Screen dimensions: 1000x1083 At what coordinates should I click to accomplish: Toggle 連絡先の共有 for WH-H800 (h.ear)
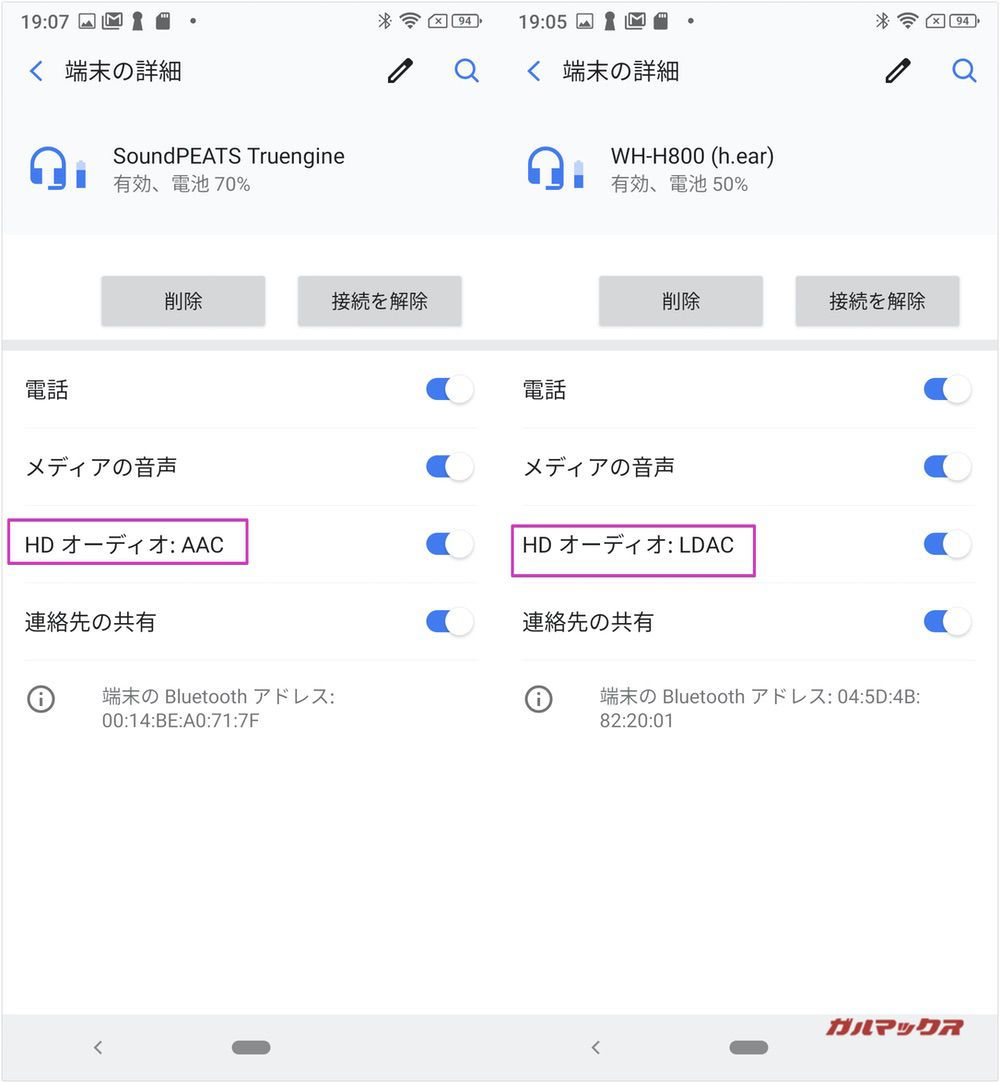pyautogui.click(x=947, y=622)
